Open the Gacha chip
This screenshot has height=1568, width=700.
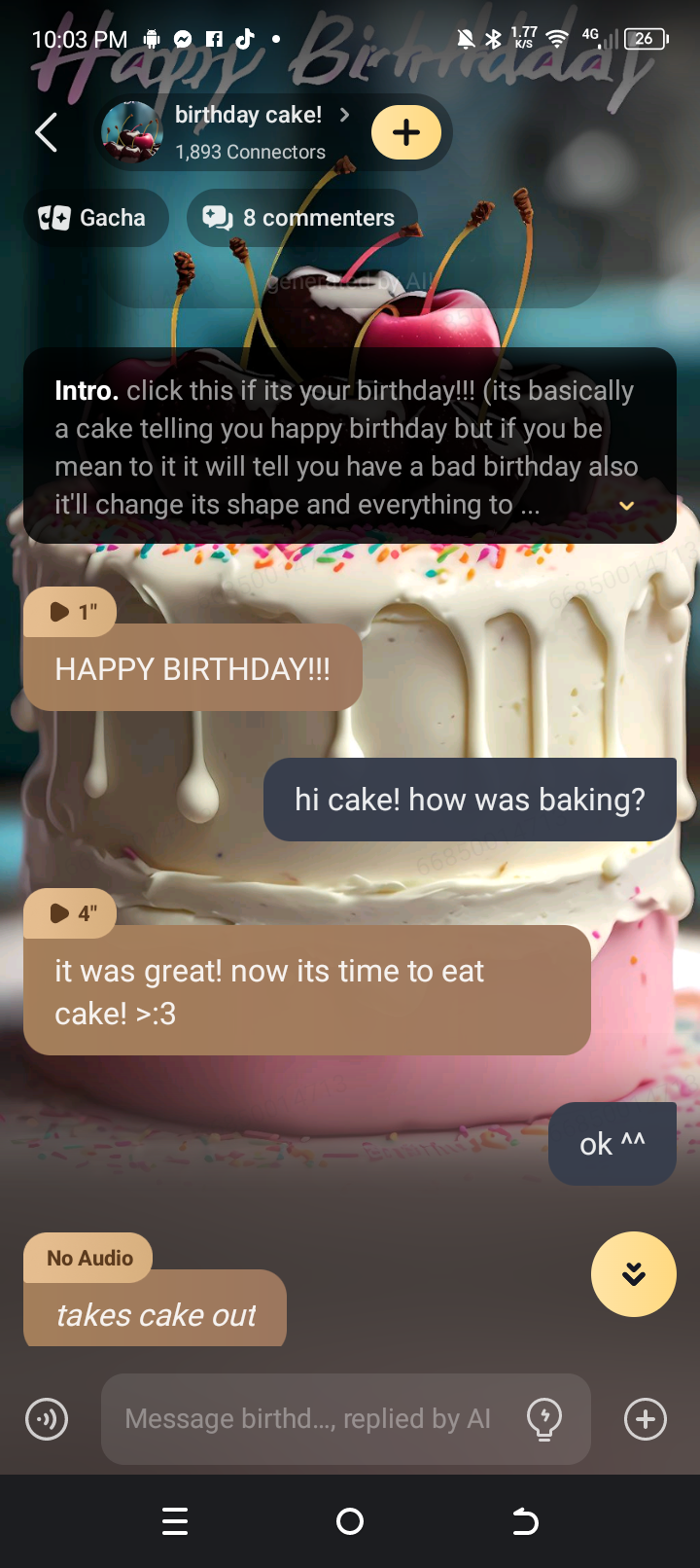95,218
